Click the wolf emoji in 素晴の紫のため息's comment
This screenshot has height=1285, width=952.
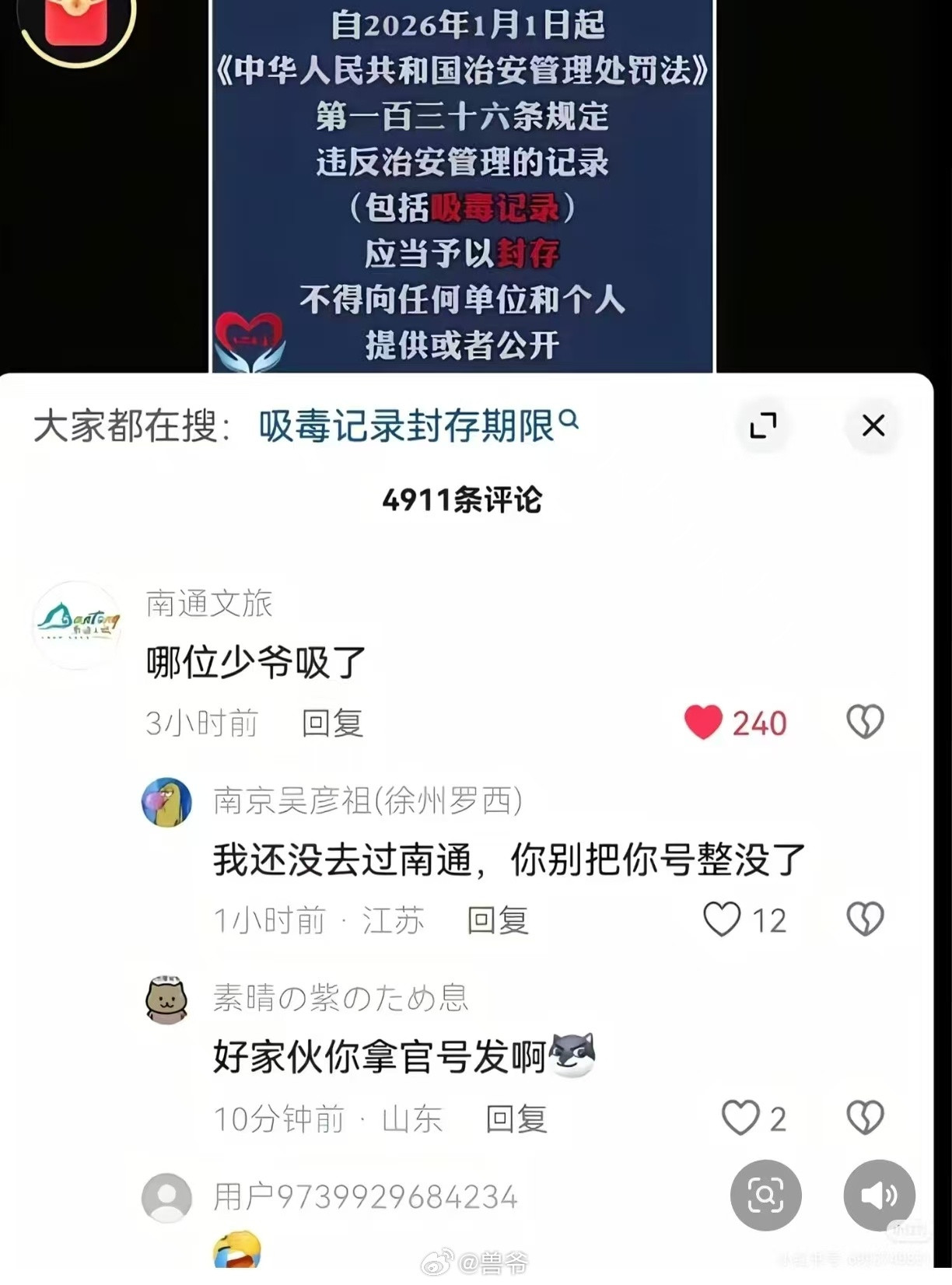pyautogui.click(x=573, y=1056)
